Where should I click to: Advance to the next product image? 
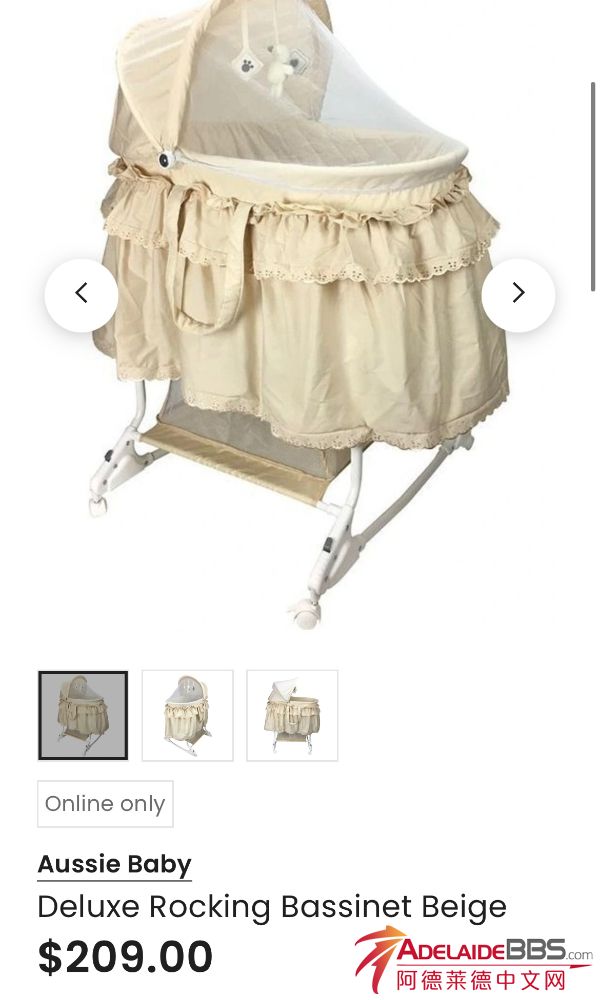point(518,294)
